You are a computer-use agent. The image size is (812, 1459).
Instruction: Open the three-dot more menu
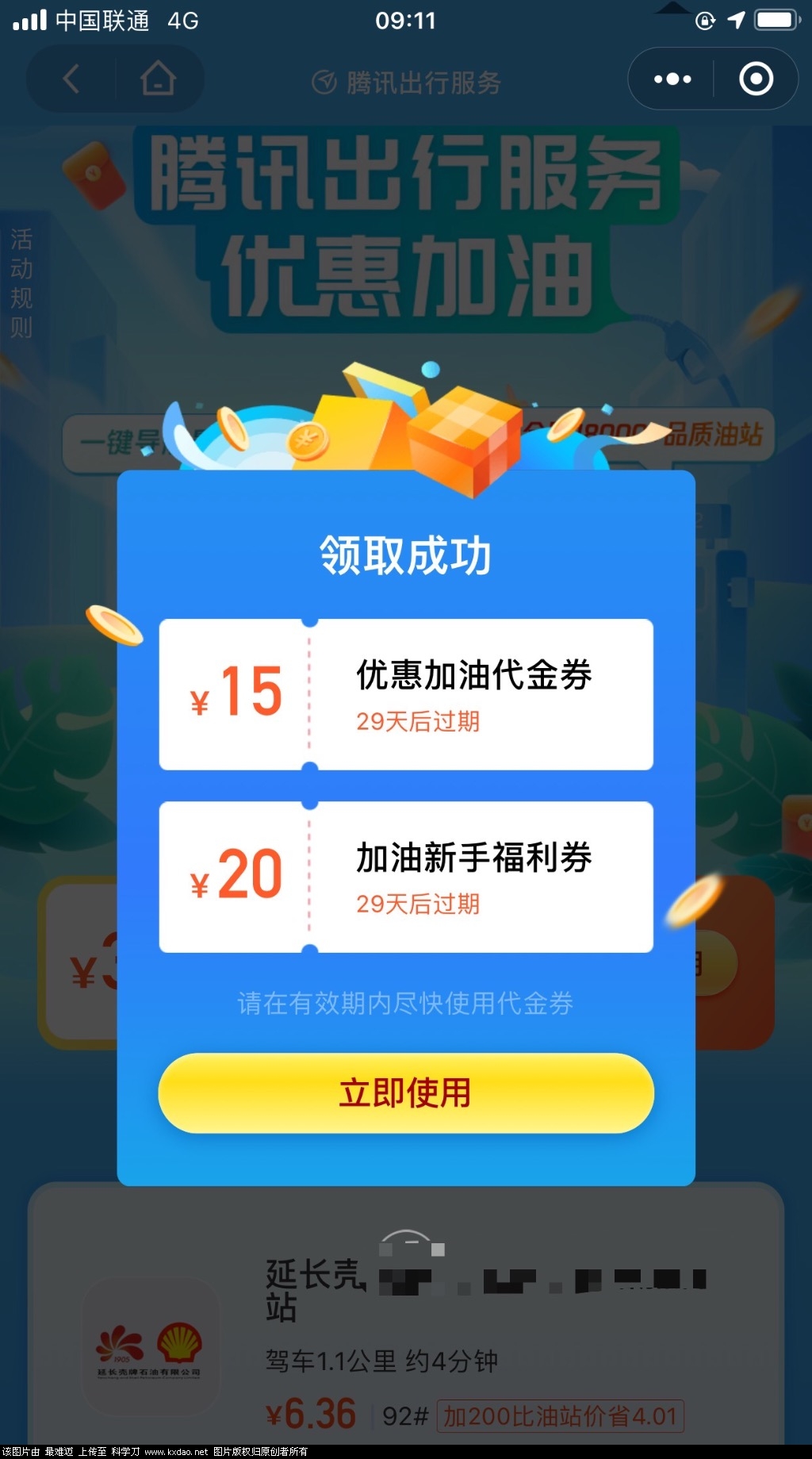coord(672,79)
